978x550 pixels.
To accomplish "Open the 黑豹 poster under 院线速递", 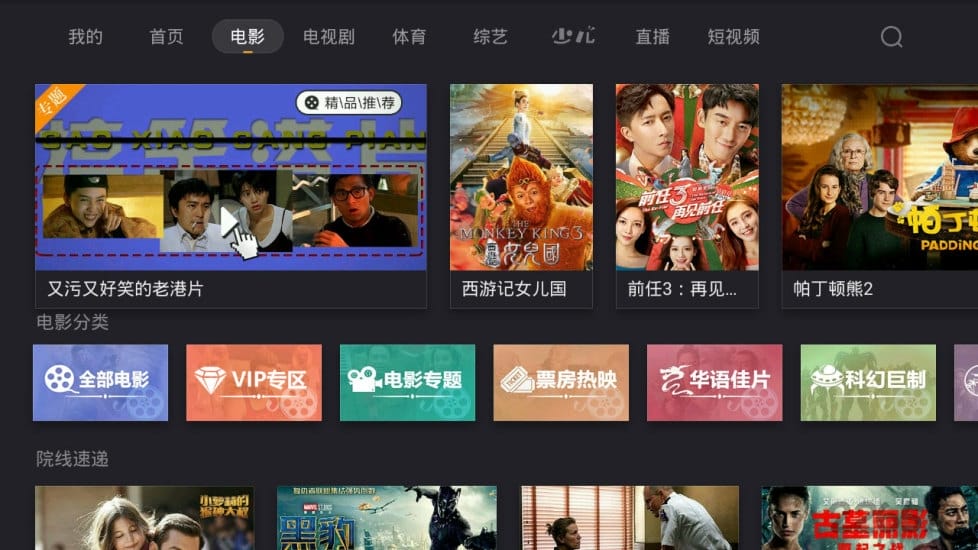I will pyautogui.click(x=386, y=518).
